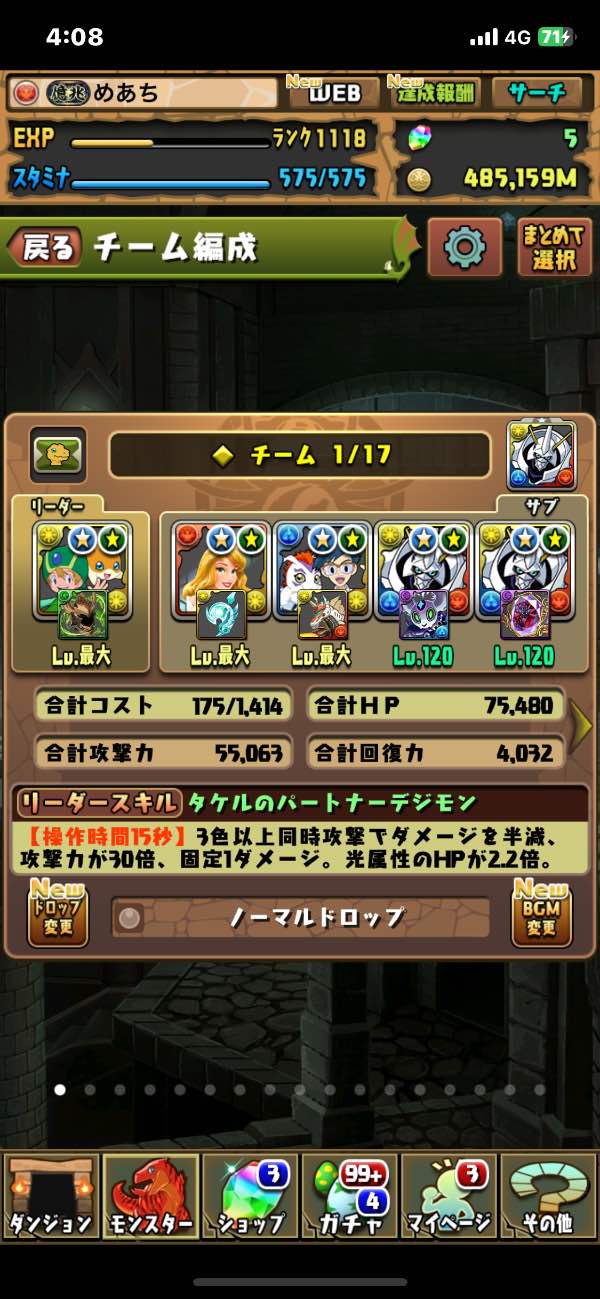600x1299 pixels.
Task: Go to the マイページ tab
Action: [x=448, y=1197]
